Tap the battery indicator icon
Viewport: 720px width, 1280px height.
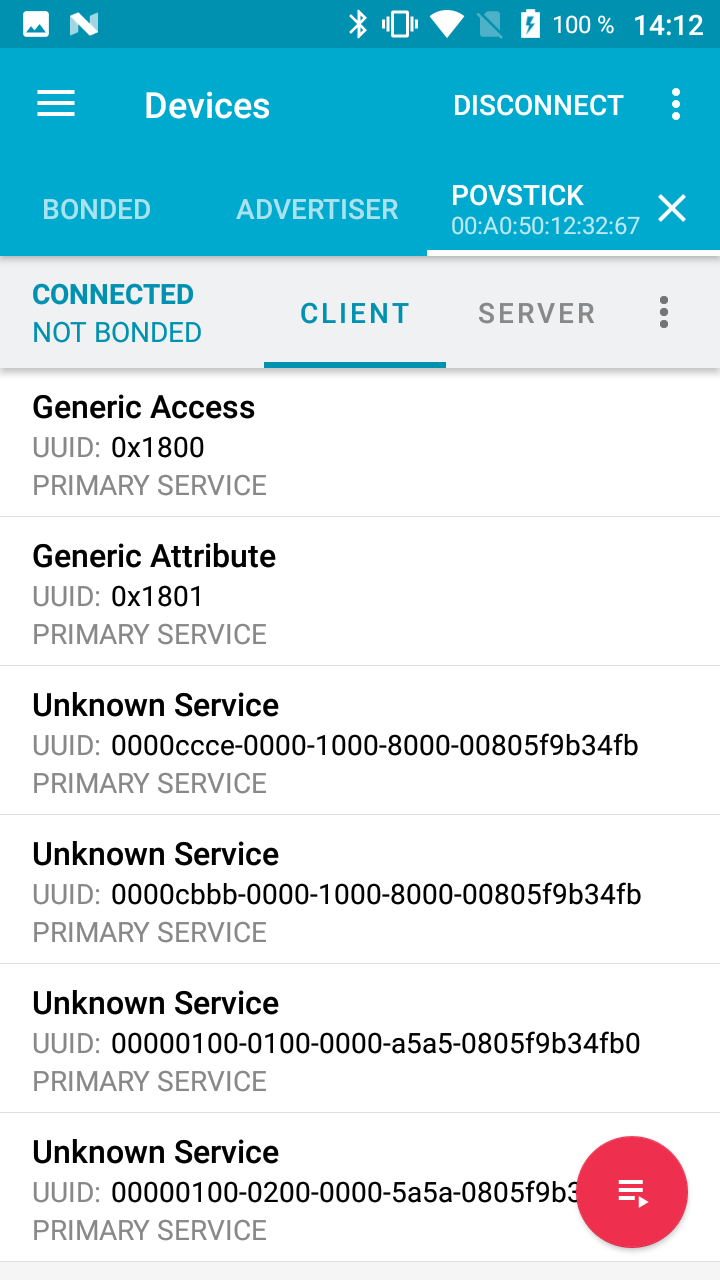(529, 24)
